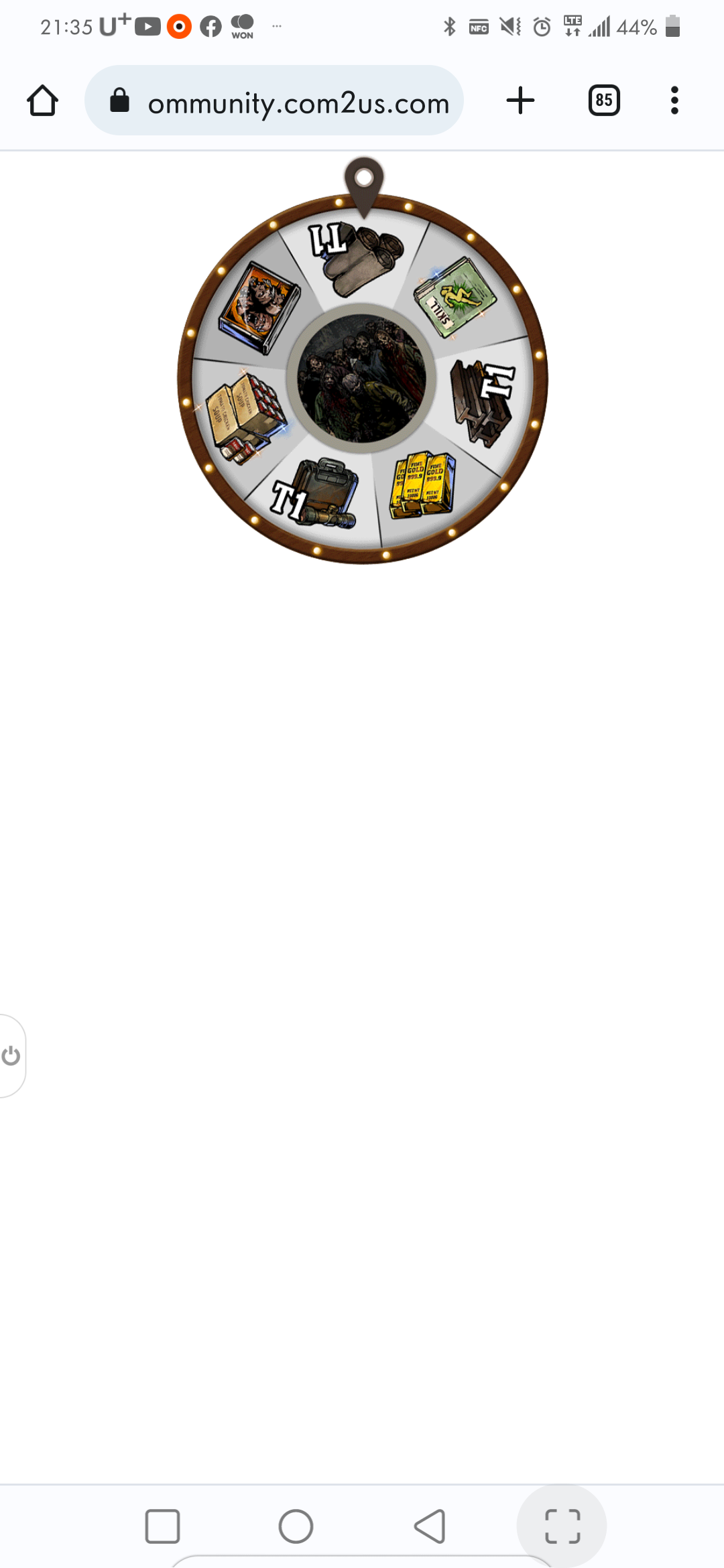Tap the screen capture frame icon
Screen dimensions: 724x1568
pyautogui.click(x=562, y=1526)
